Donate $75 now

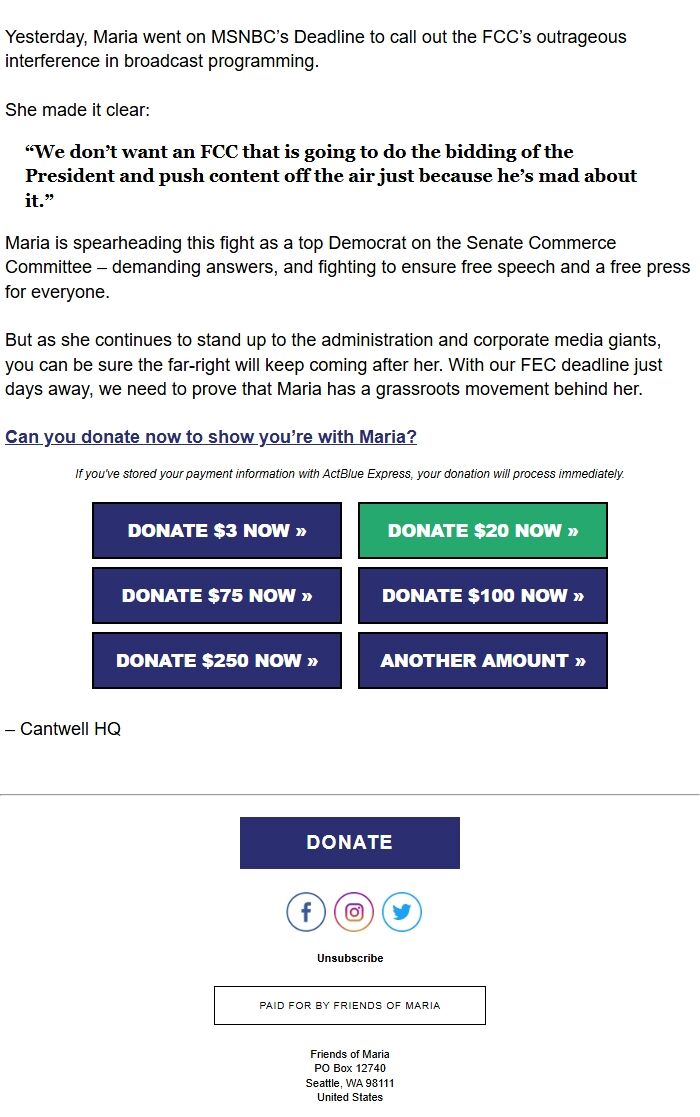click(217, 596)
